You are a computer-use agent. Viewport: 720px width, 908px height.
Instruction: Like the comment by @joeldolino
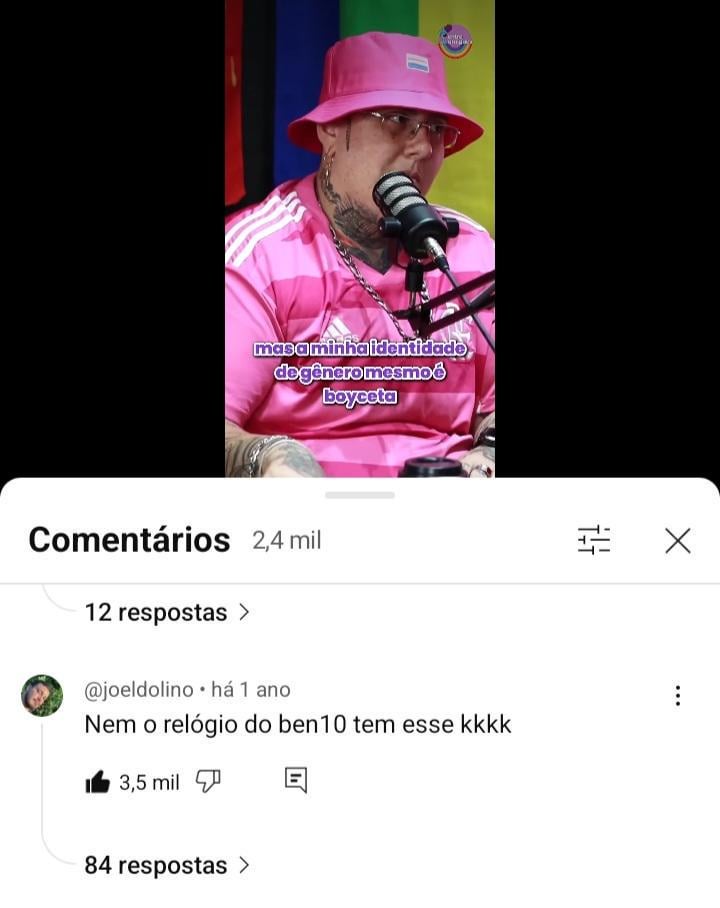[98, 782]
